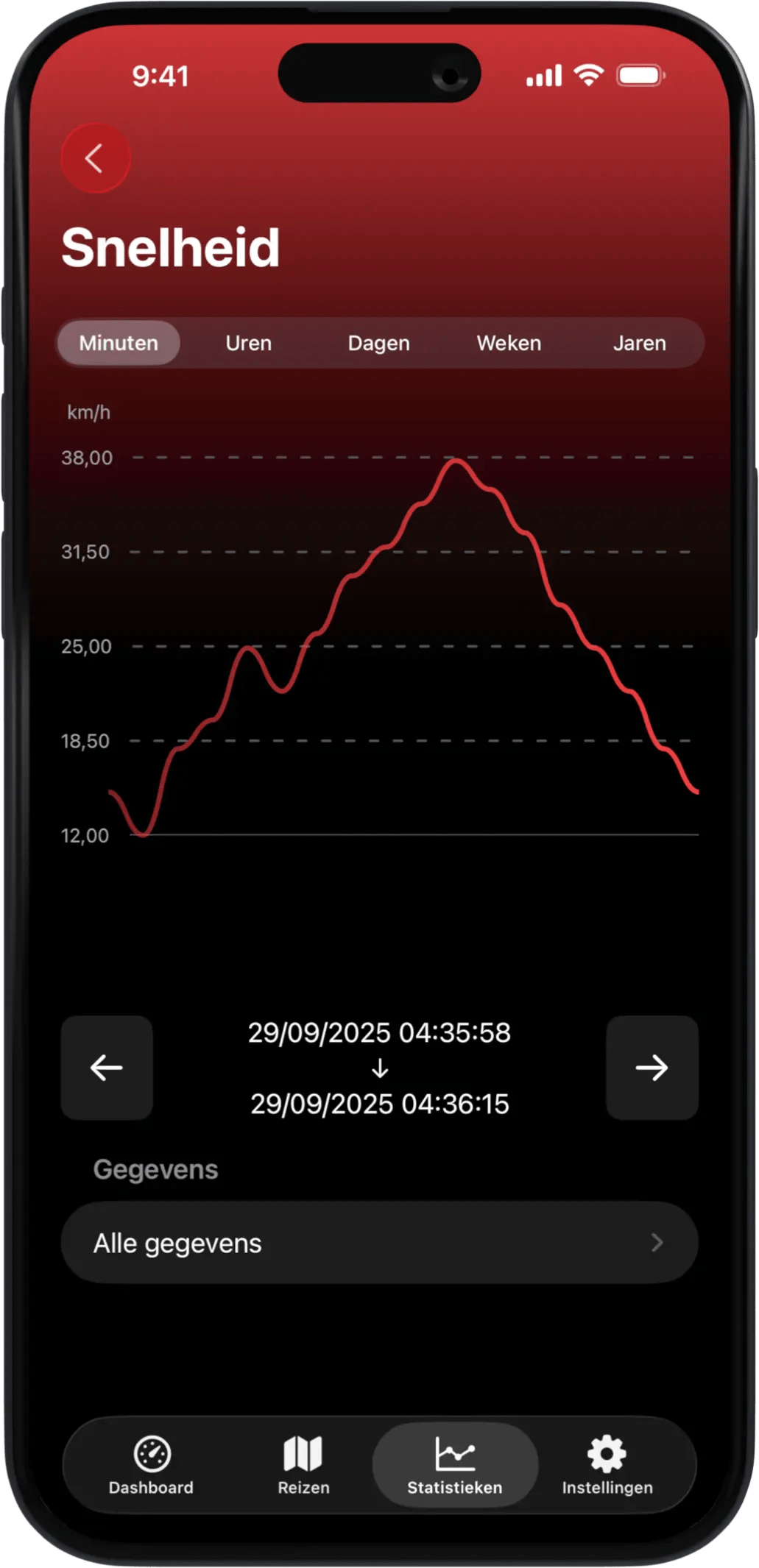Go to the next time period
The image size is (759, 1568).
coord(652,1068)
